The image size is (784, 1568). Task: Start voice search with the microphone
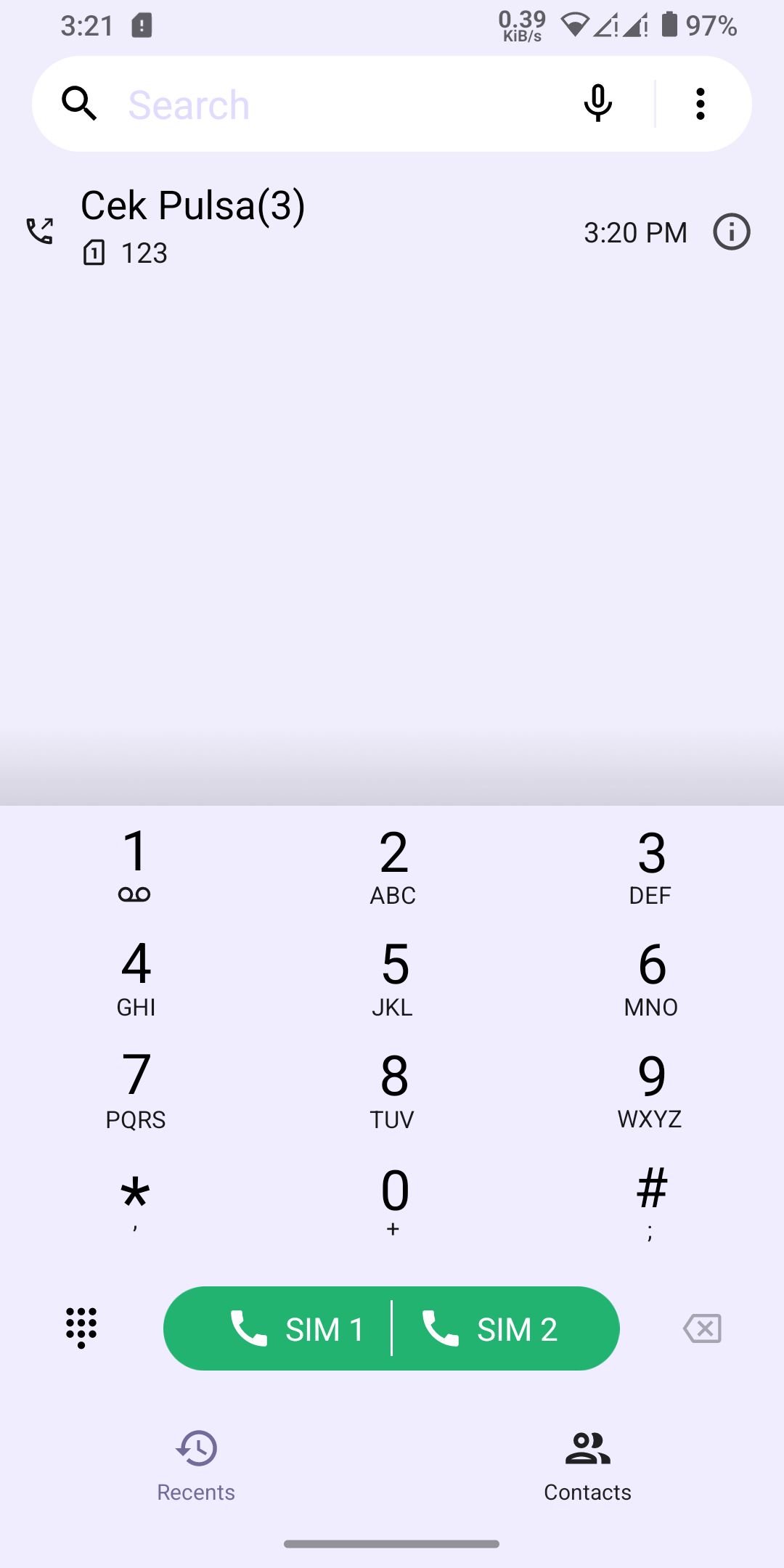pyautogui.click(x=597, y=104)
